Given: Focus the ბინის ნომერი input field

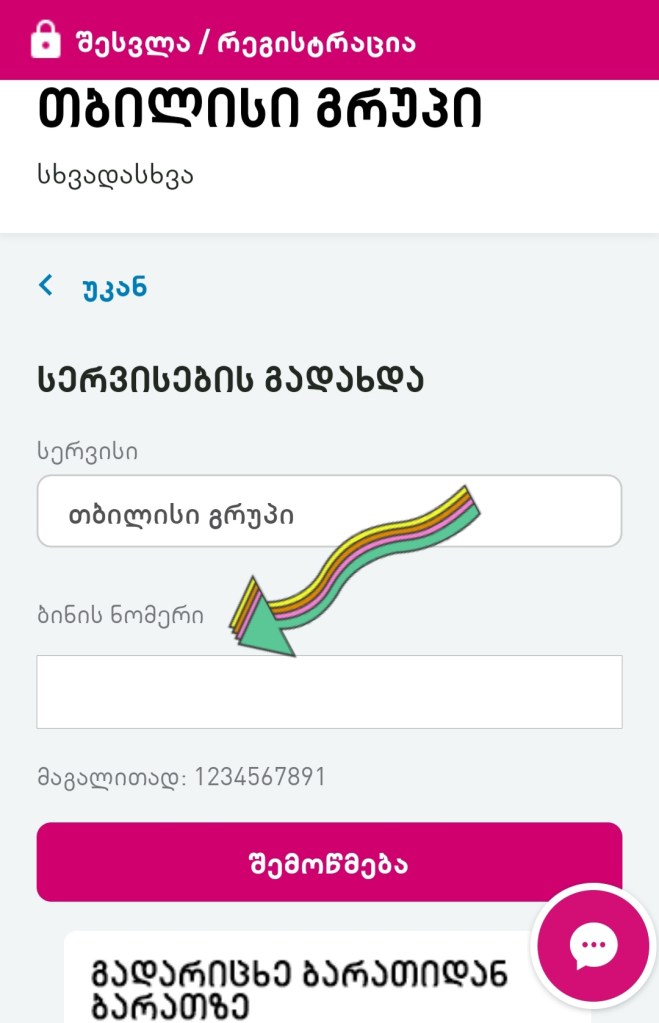Looking at the screenshot, I should [329, 692].
